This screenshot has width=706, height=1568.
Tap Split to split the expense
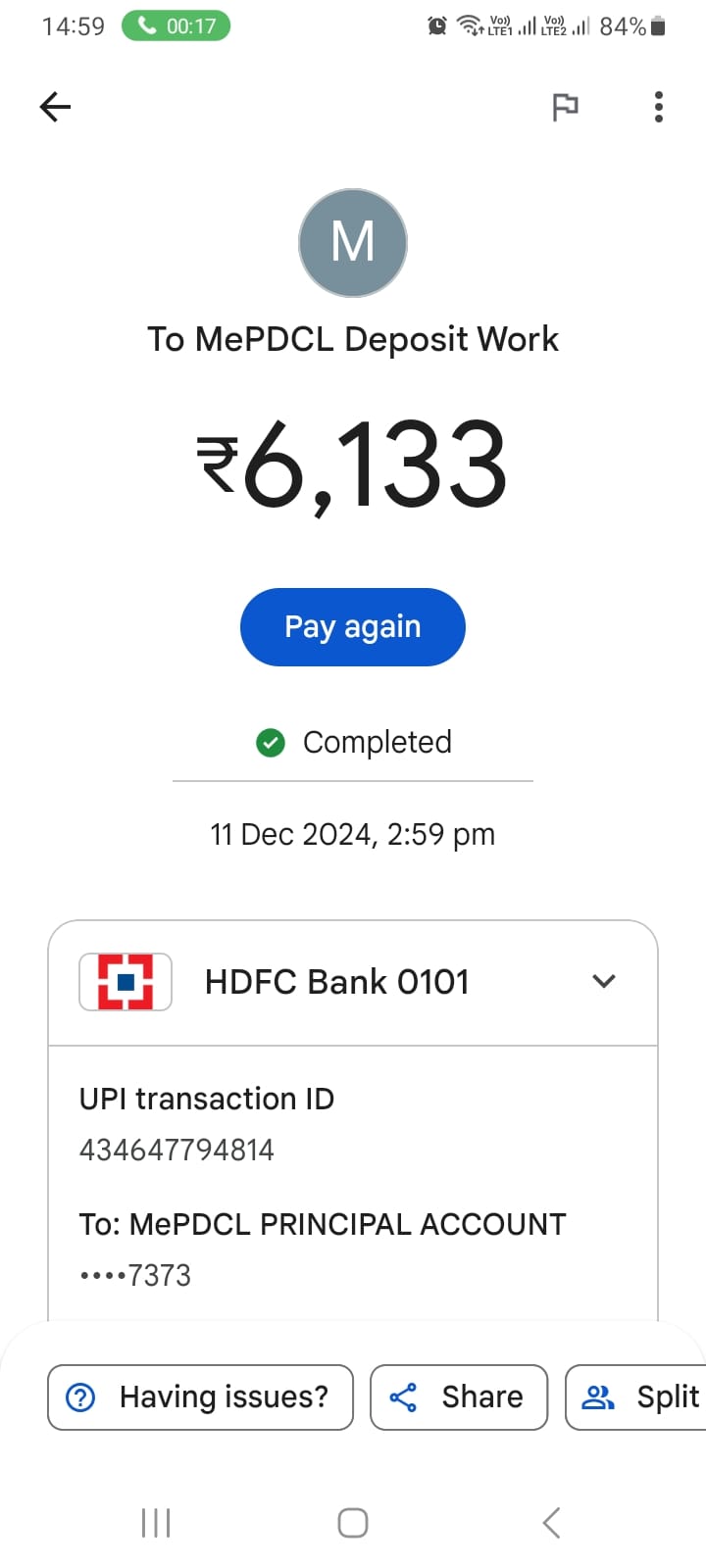tap(636, 1397)
